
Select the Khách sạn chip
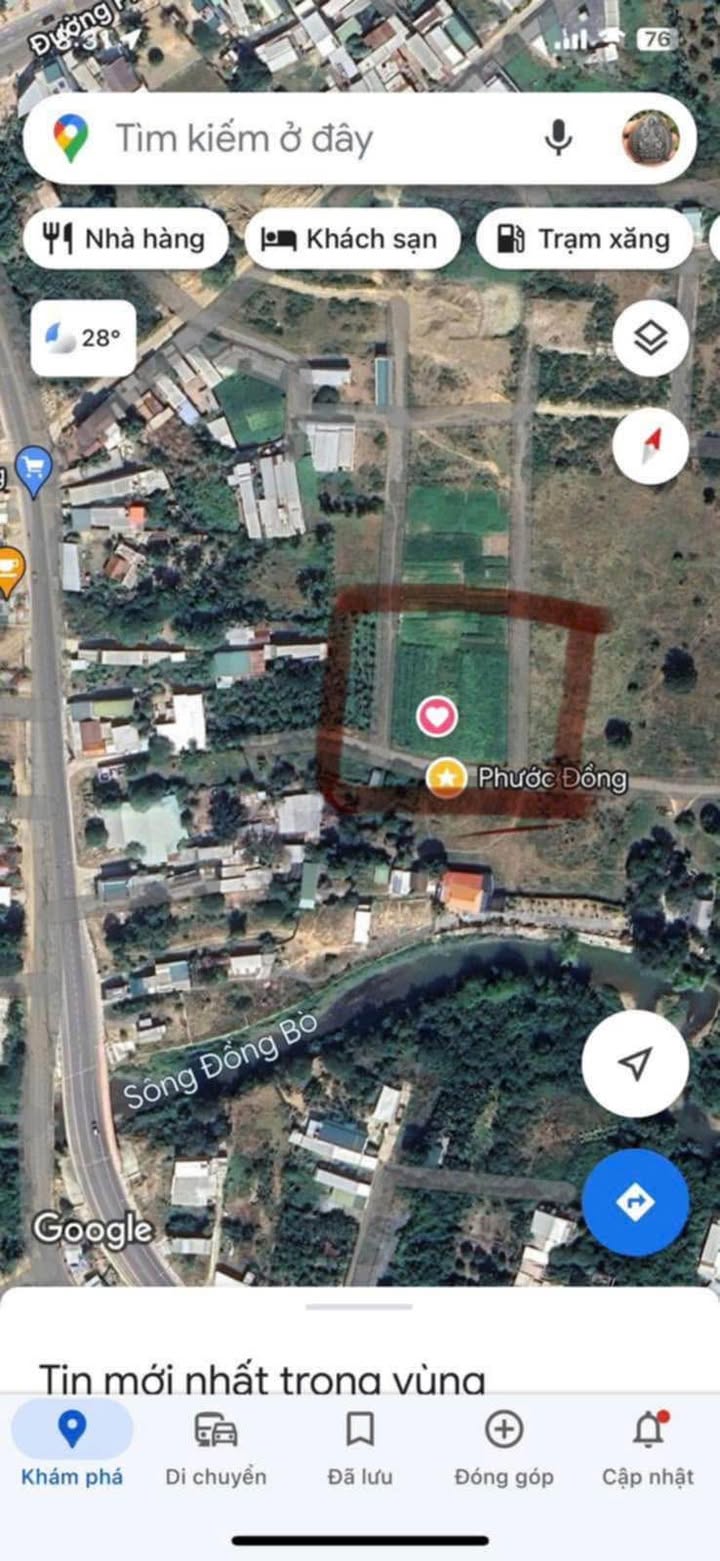pyautogui.click(x=352, y=239)
